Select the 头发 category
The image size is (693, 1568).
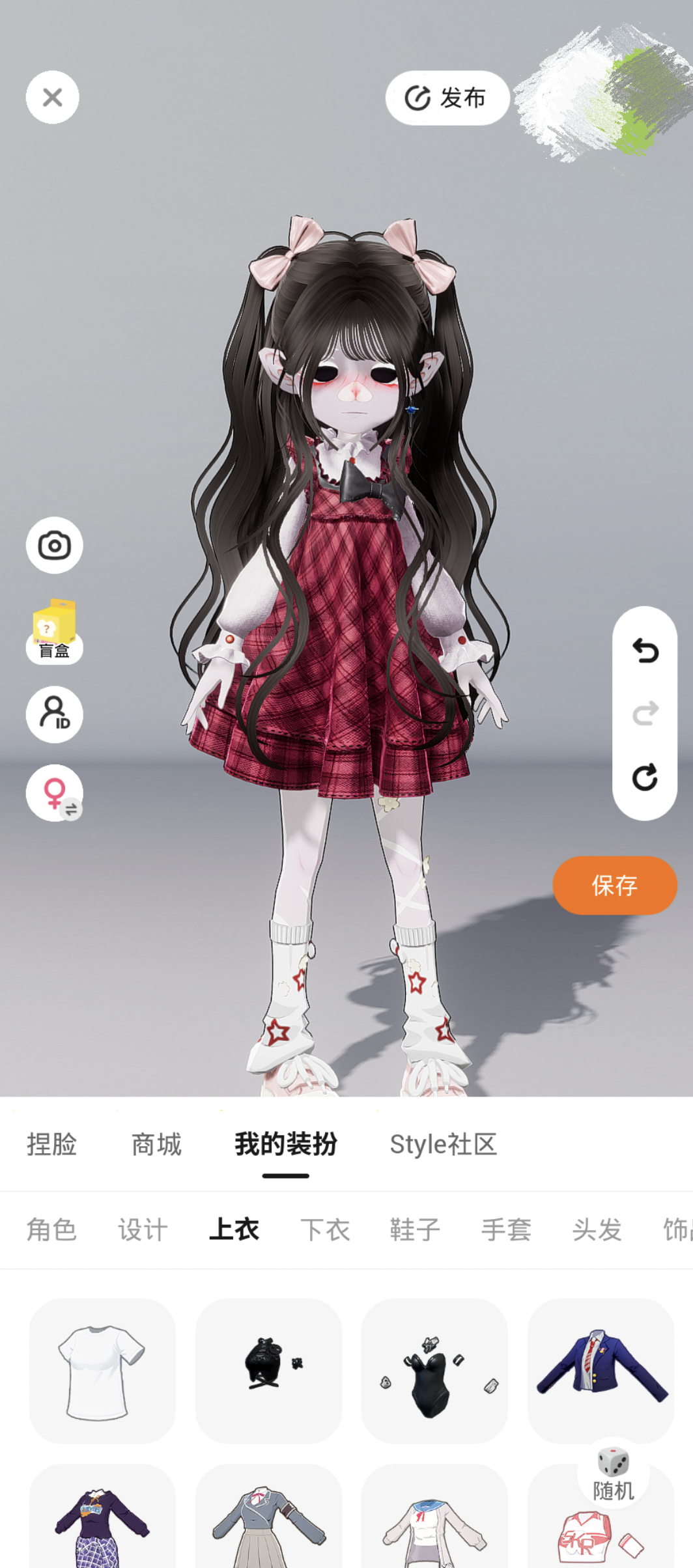point(597,1230)
